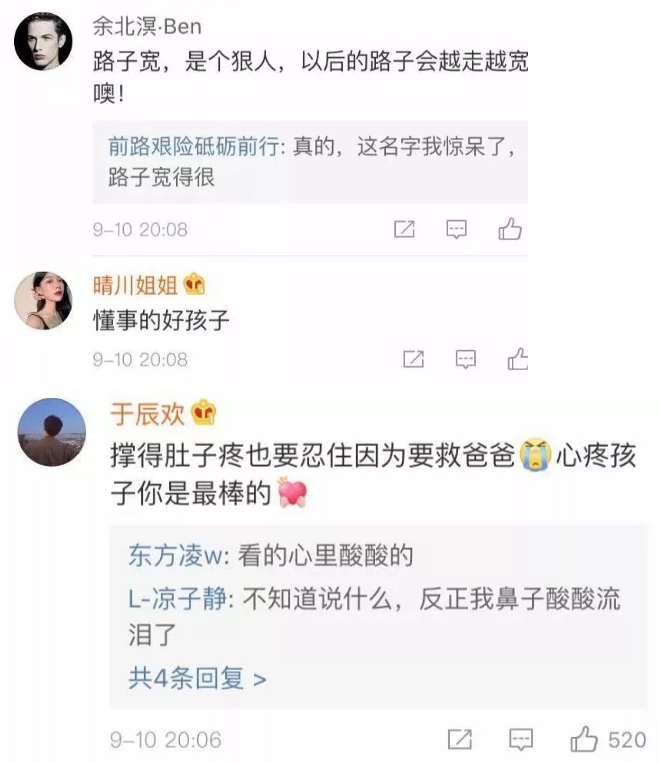Viewport: 659px width, 763px height.
Task: Like 余北溟·Ben's comment
Action: pyautogui.click(x=510, y=230)
